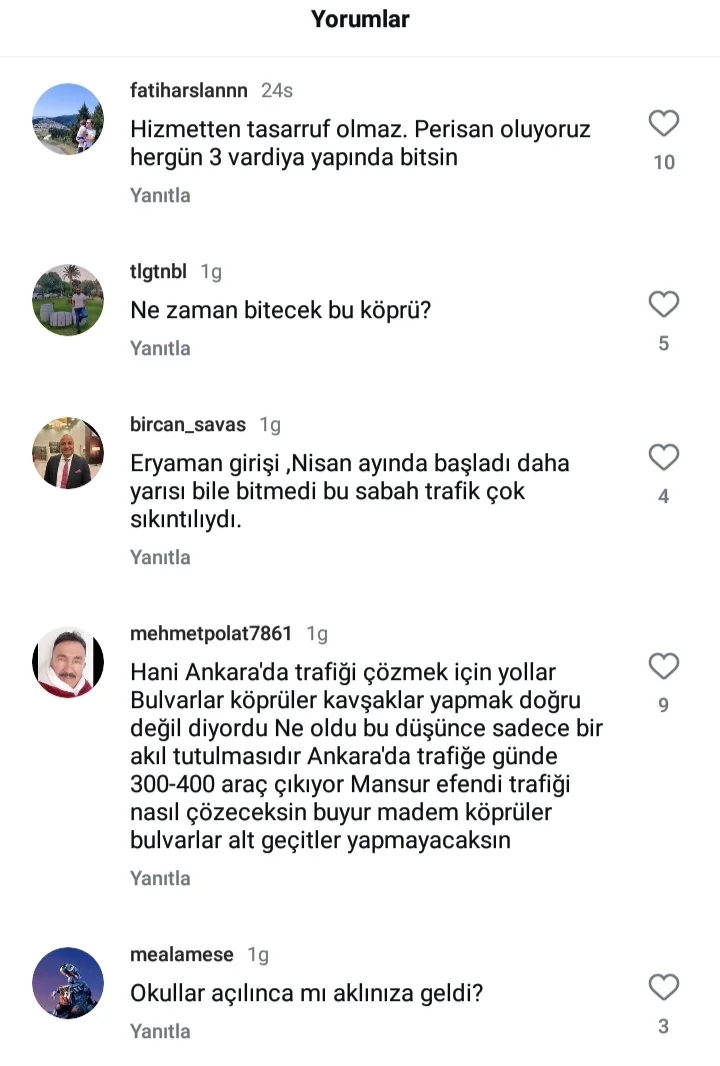
Task: Tap the heart beside mehmetpolat7861's long comment
Action: (x=663, y=663)
